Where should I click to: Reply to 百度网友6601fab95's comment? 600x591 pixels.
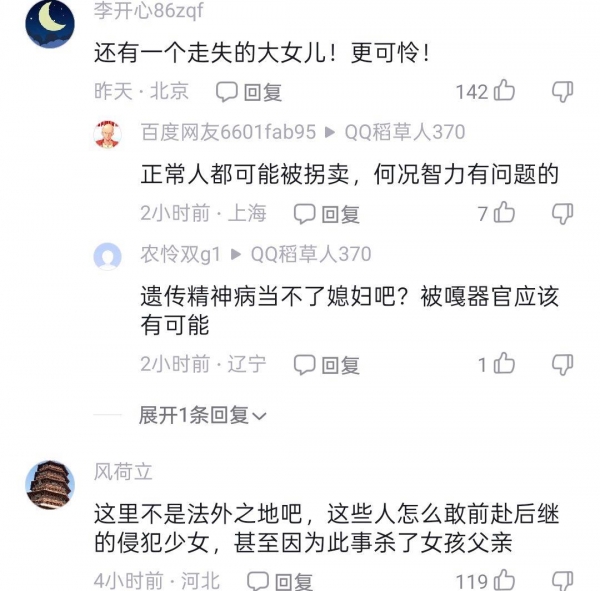click(x=326, y=213)
